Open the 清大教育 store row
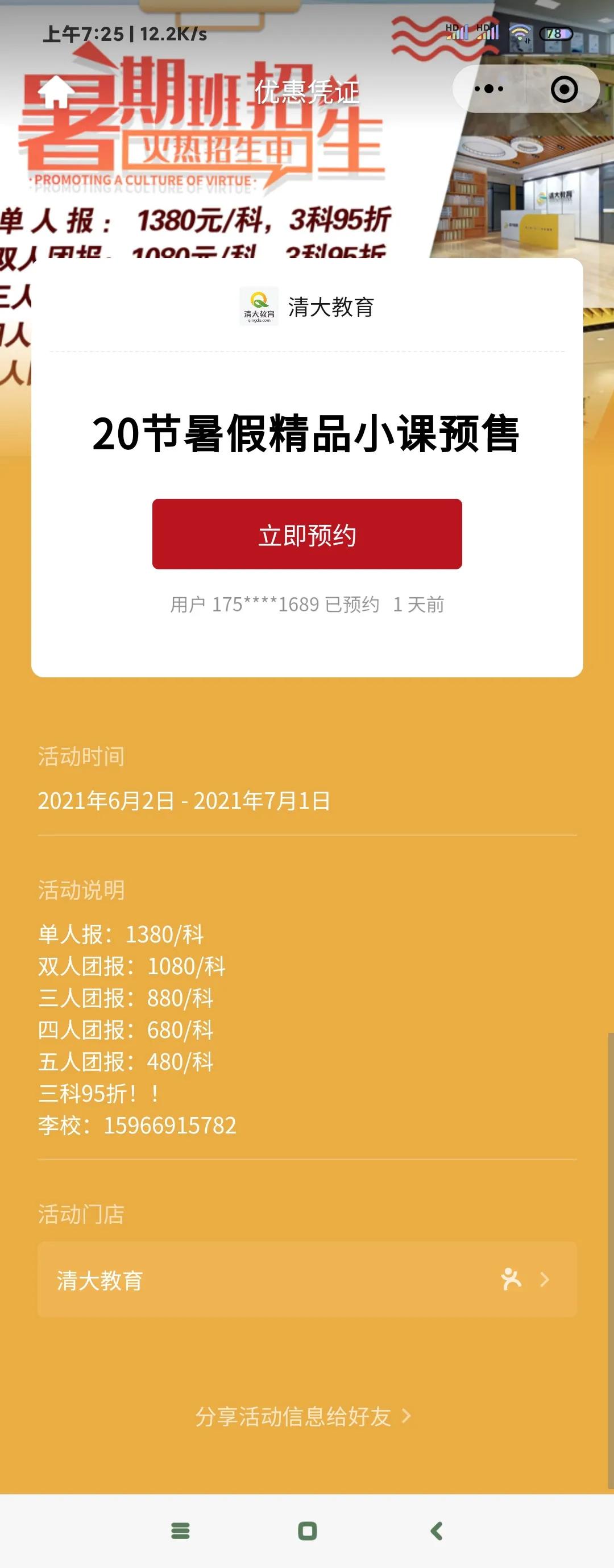614x1568 pixels. point(306,1280)
